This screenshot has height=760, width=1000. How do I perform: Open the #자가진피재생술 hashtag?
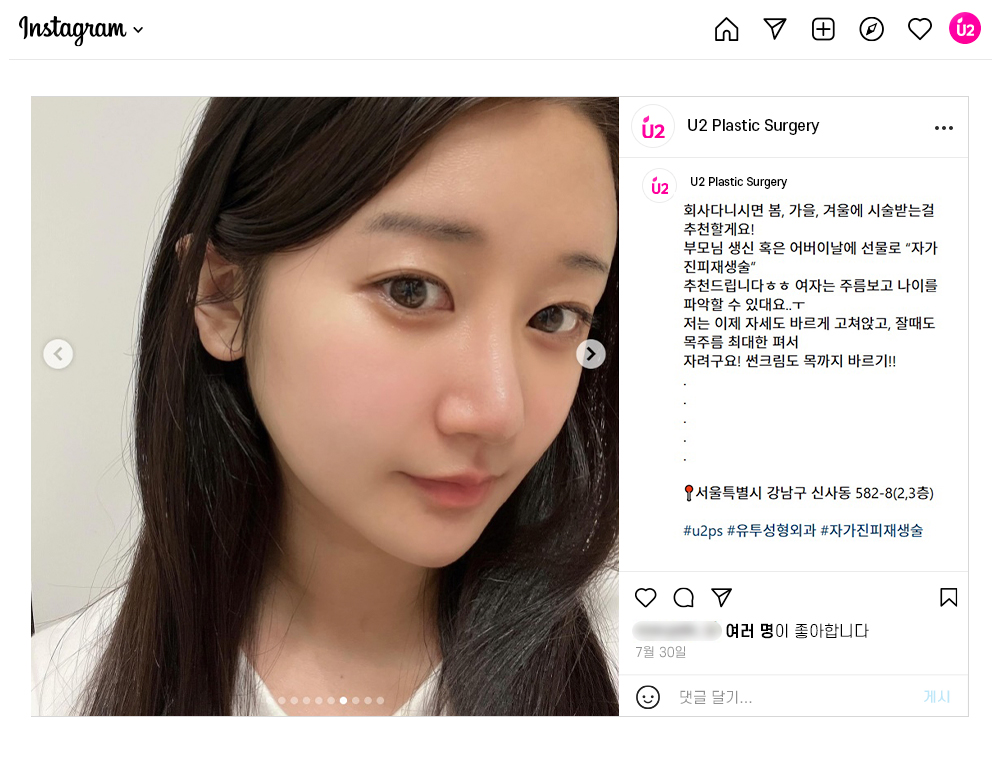[871, 531]
